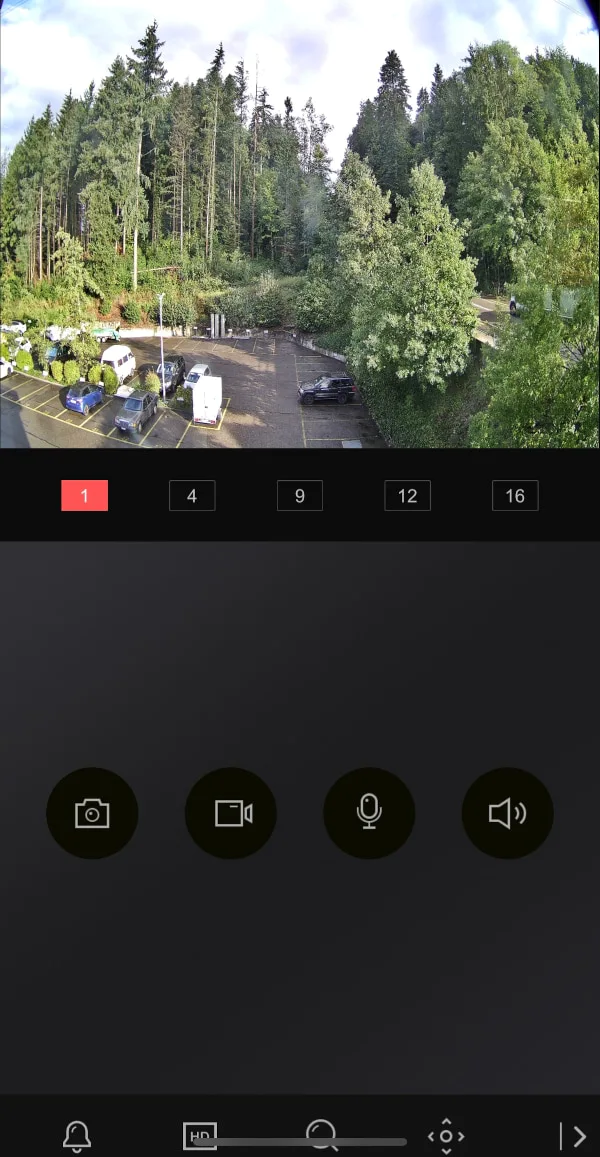The image size is (600, 1157).
Task: Switch to the 12-window split layout
Action: [407, 496]
